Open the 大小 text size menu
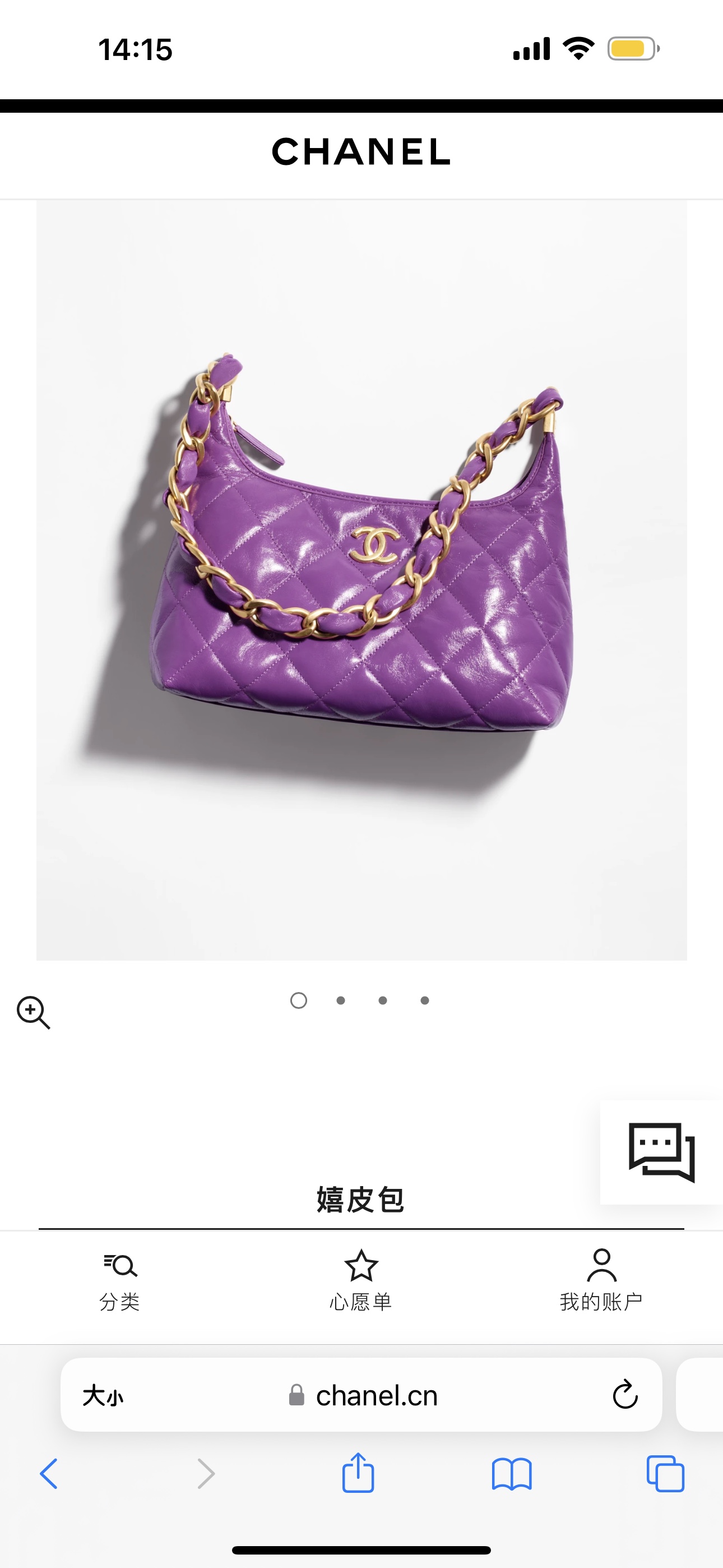 tap(103, 1395)
